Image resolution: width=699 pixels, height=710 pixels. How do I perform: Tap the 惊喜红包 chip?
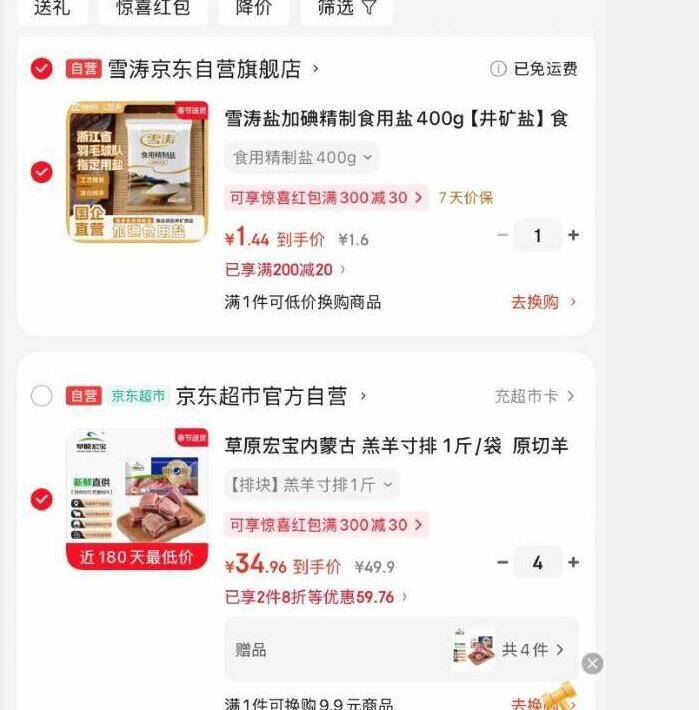click(152, 8)
